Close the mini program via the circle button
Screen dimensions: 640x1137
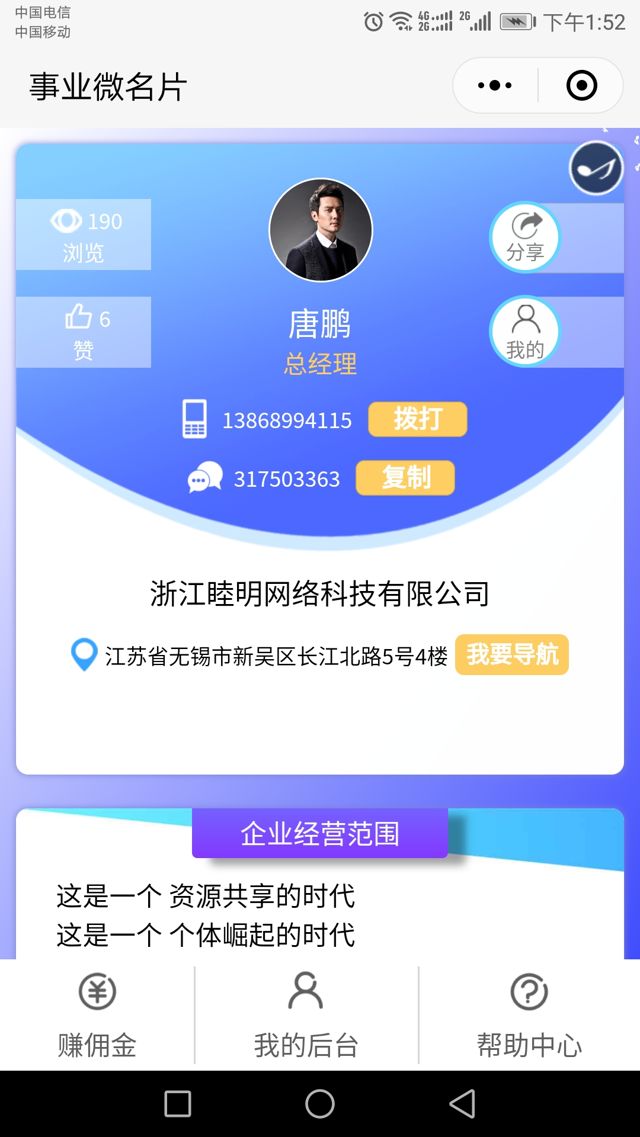581,86
